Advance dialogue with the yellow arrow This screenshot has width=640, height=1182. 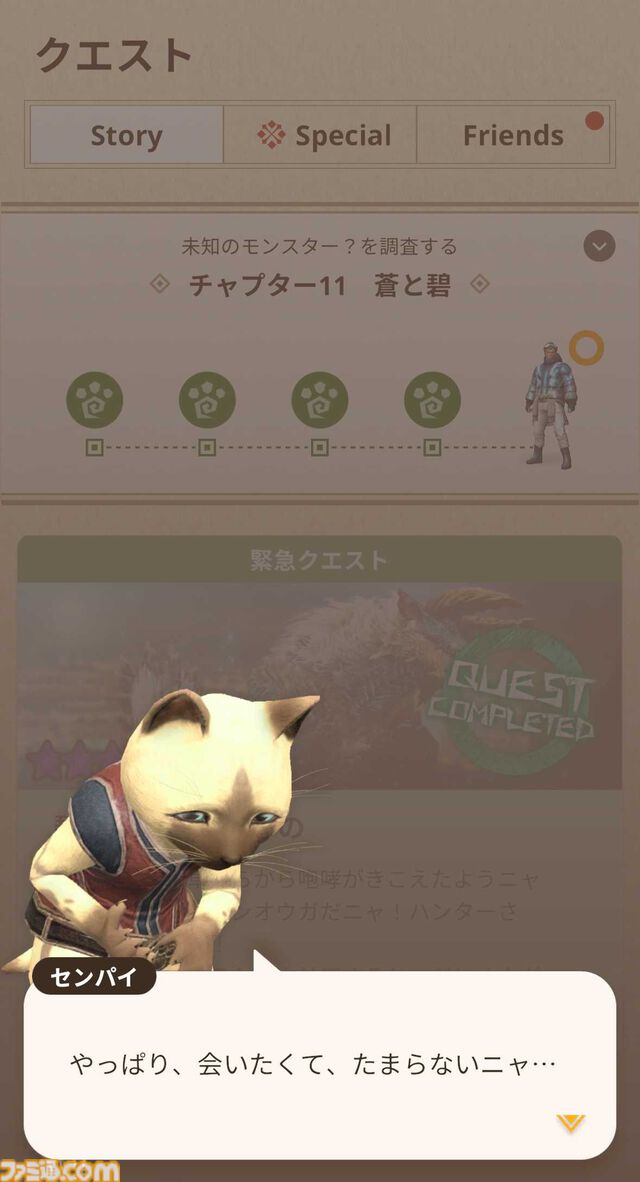click(x=571, y=1124)
